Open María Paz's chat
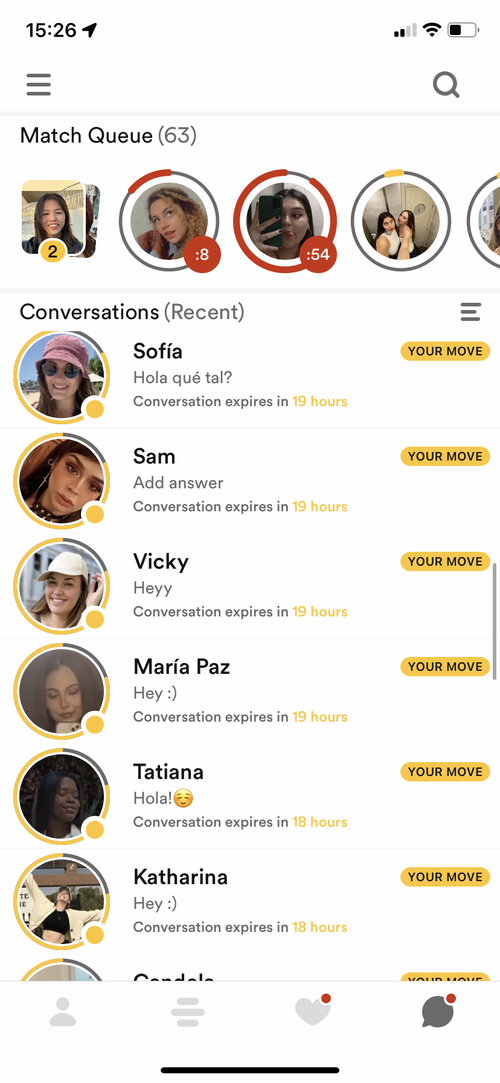This screenshot has height=1083, width=500. coord(250,691)
